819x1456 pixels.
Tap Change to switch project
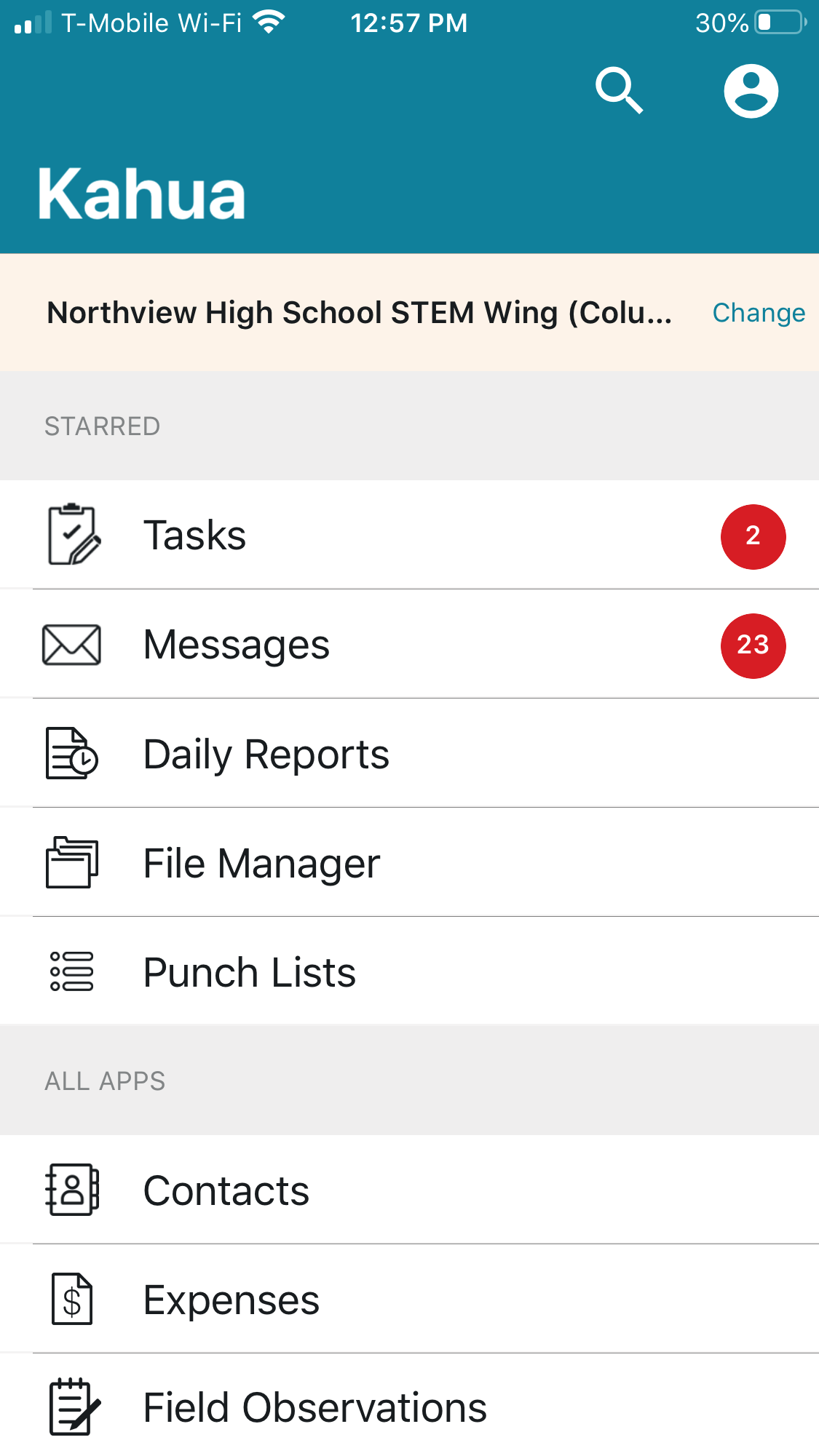pos(758,313)
